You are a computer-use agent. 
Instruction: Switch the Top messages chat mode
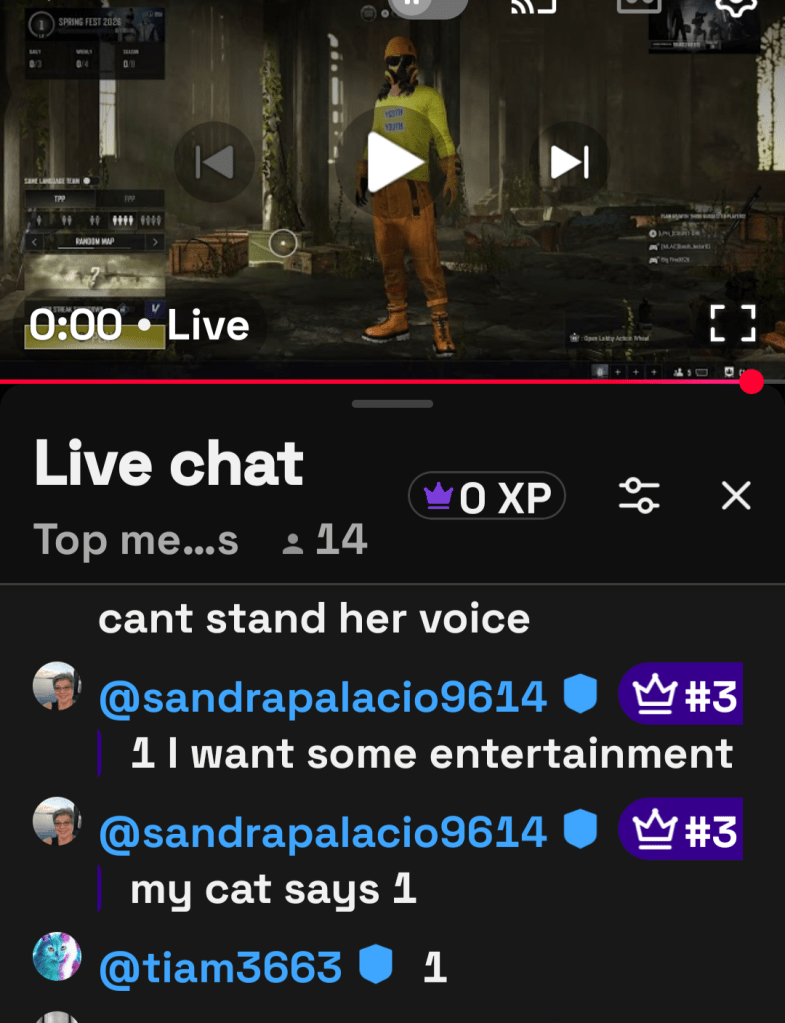click(x=137, y=541)
